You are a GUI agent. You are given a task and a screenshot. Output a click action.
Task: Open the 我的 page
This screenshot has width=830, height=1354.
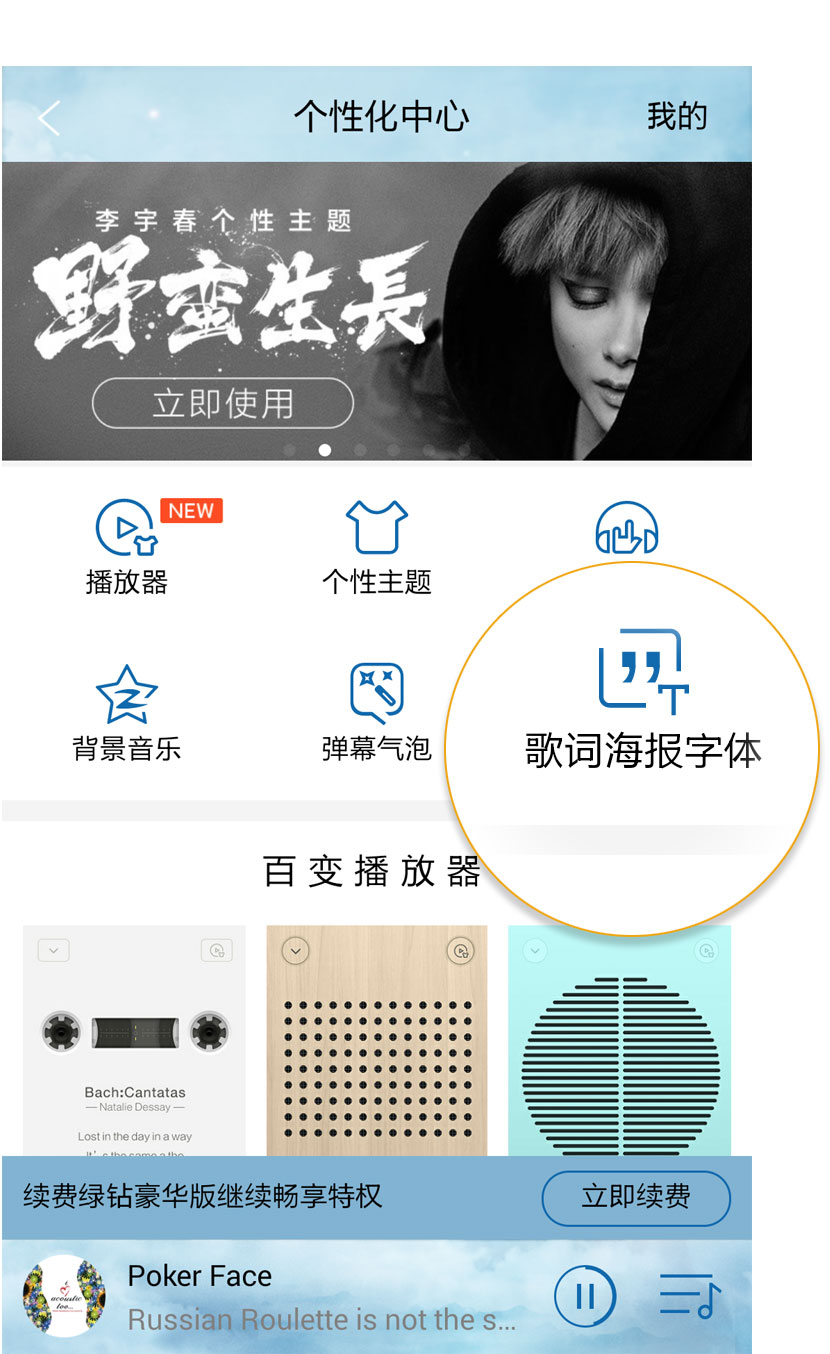[x=677, y=117]
